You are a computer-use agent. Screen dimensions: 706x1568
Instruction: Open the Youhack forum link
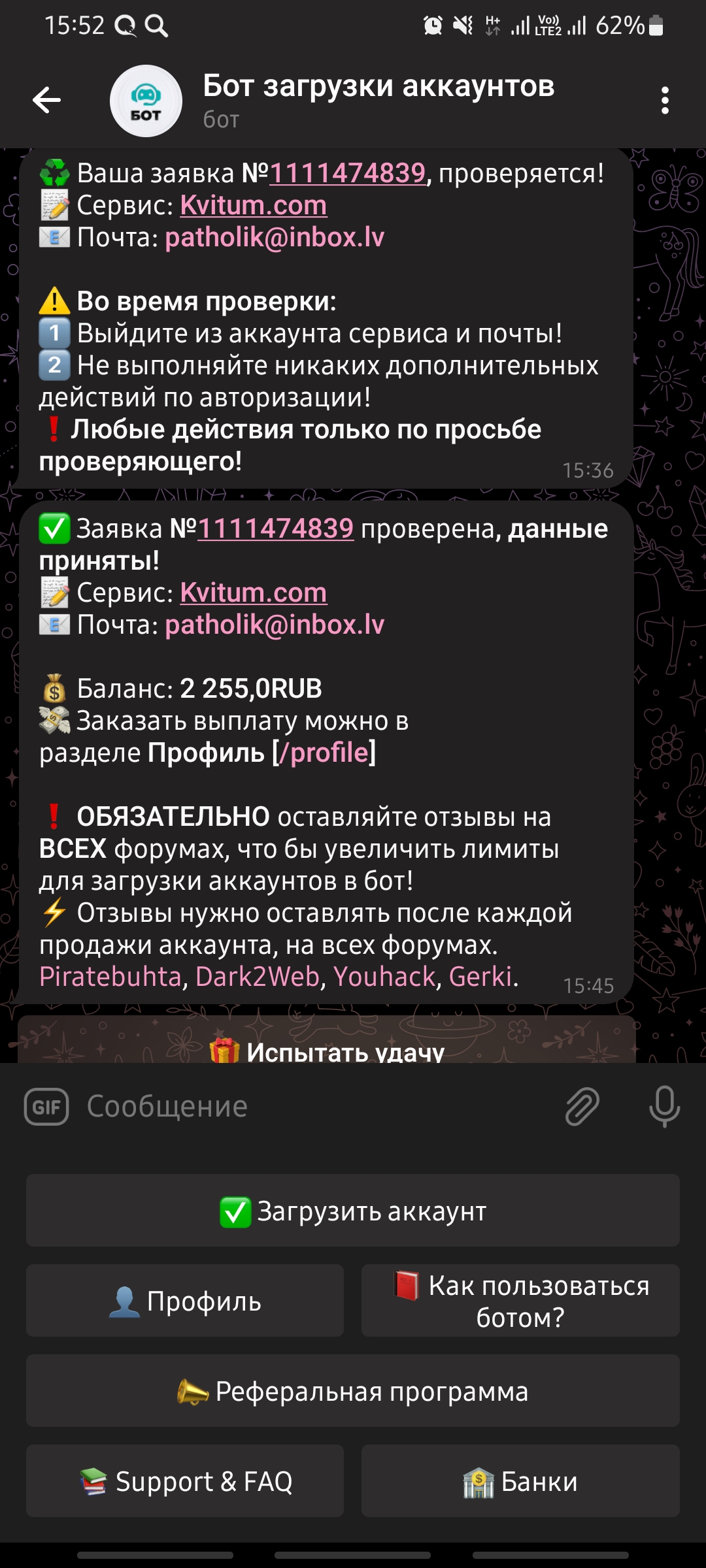point(384,977)
